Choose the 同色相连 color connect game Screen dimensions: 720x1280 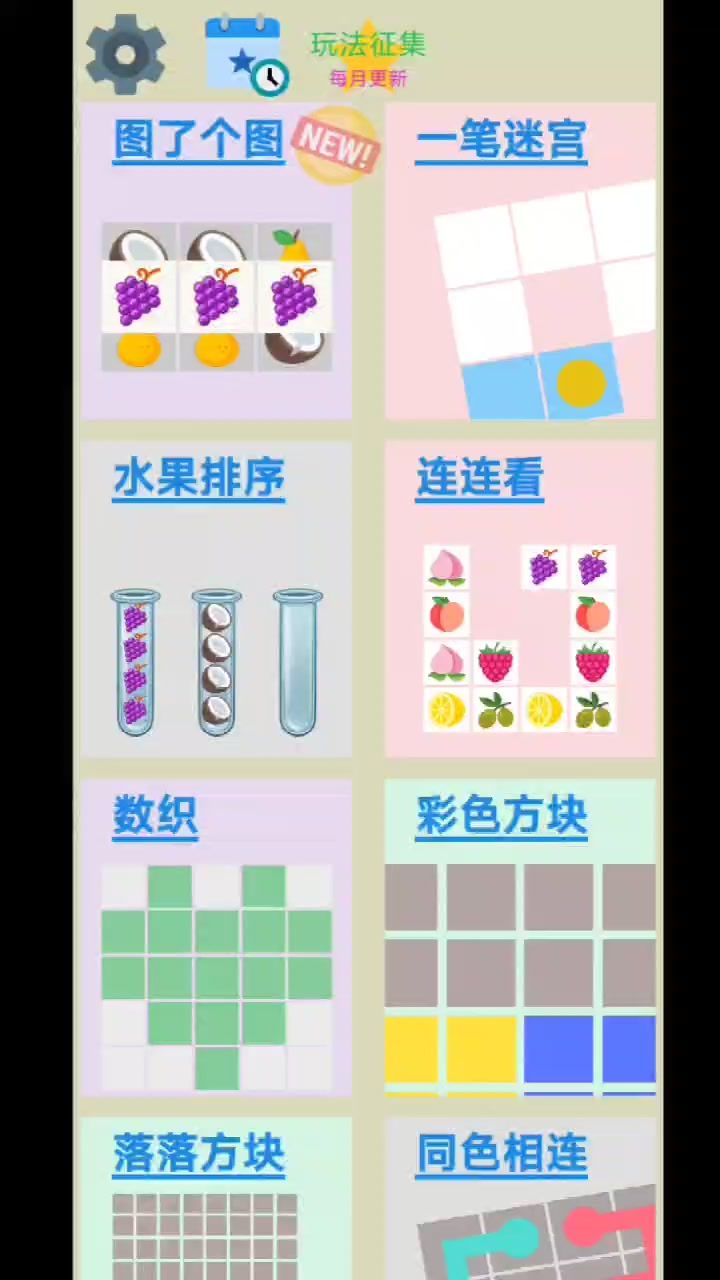(520, 1200)
